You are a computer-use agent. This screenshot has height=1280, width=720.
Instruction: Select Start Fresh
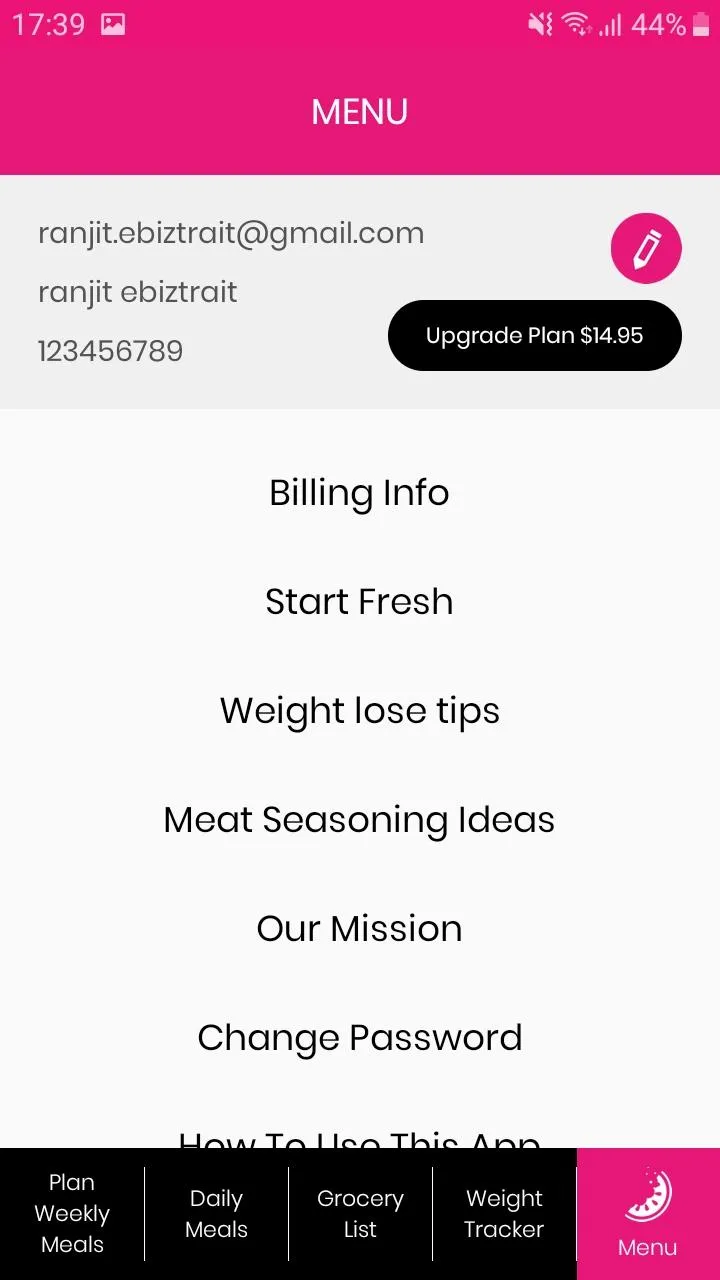tap(359, 602)
